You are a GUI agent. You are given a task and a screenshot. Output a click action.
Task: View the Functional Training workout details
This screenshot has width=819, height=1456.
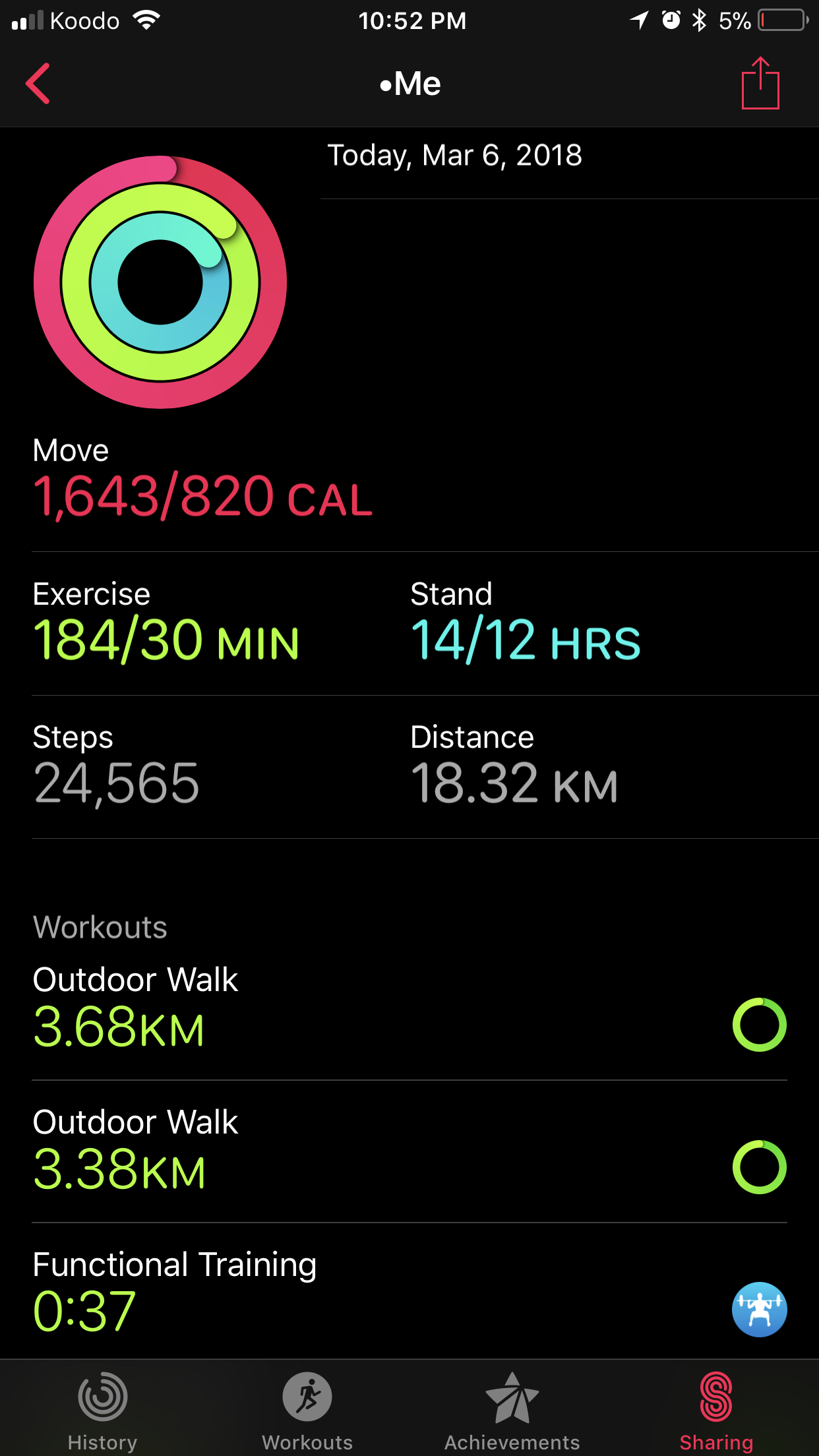tap(409, 1292)
